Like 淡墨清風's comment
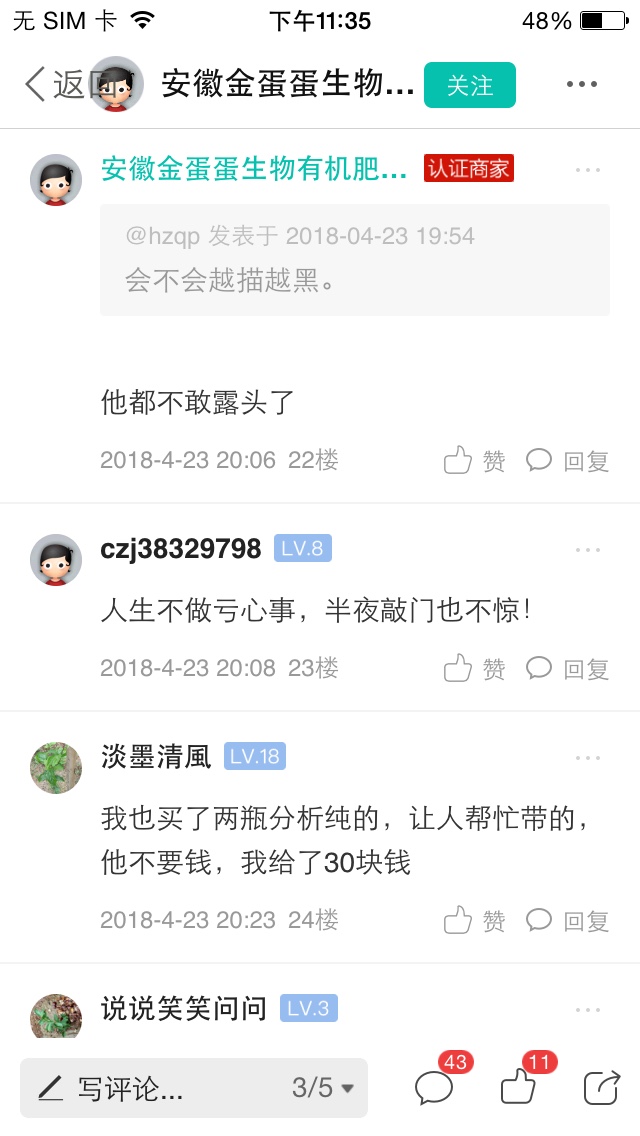The image size is (640, 1136). [x=475, y=920]
